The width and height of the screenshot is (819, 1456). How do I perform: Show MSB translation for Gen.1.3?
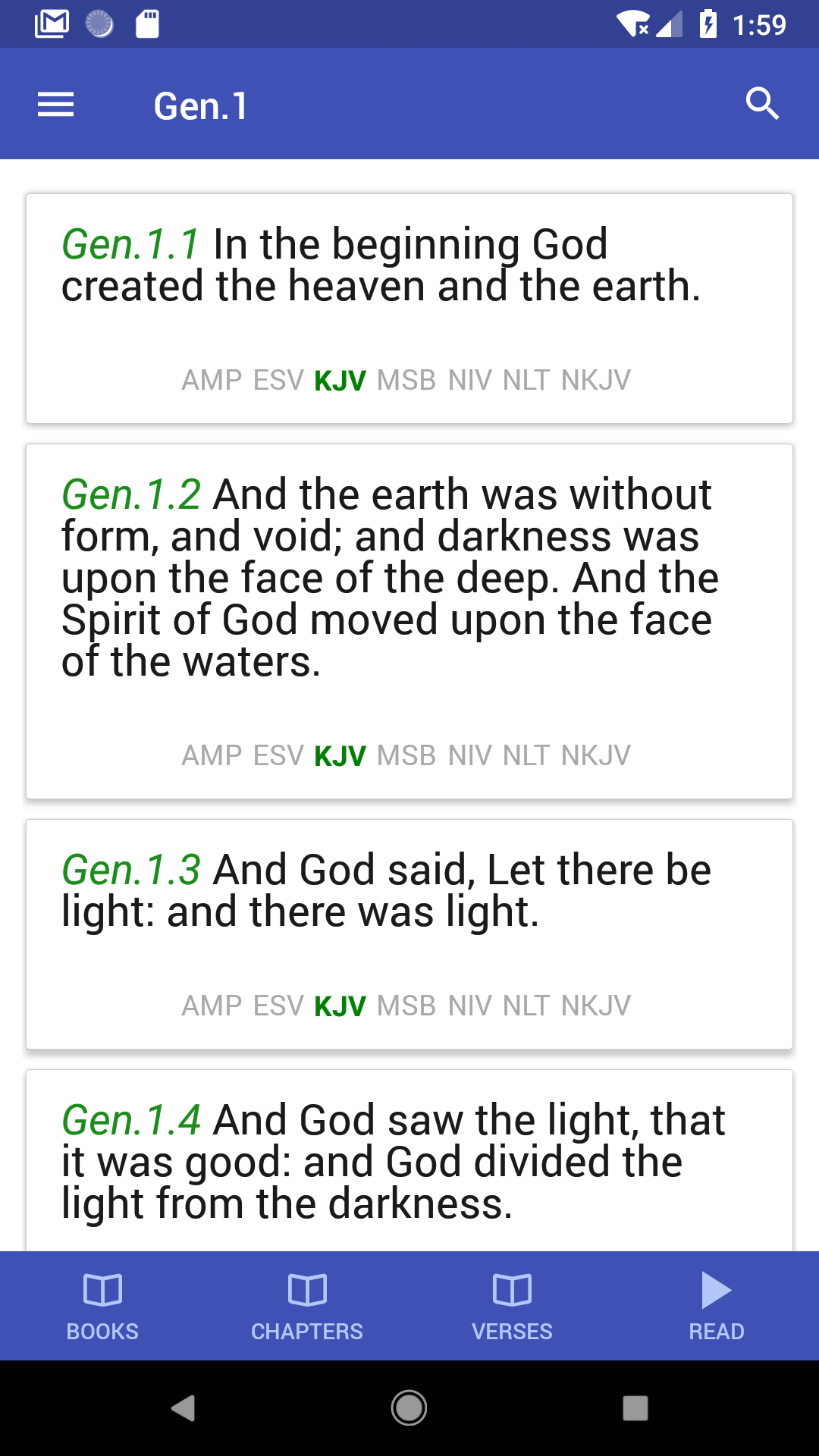[406, 1006]
